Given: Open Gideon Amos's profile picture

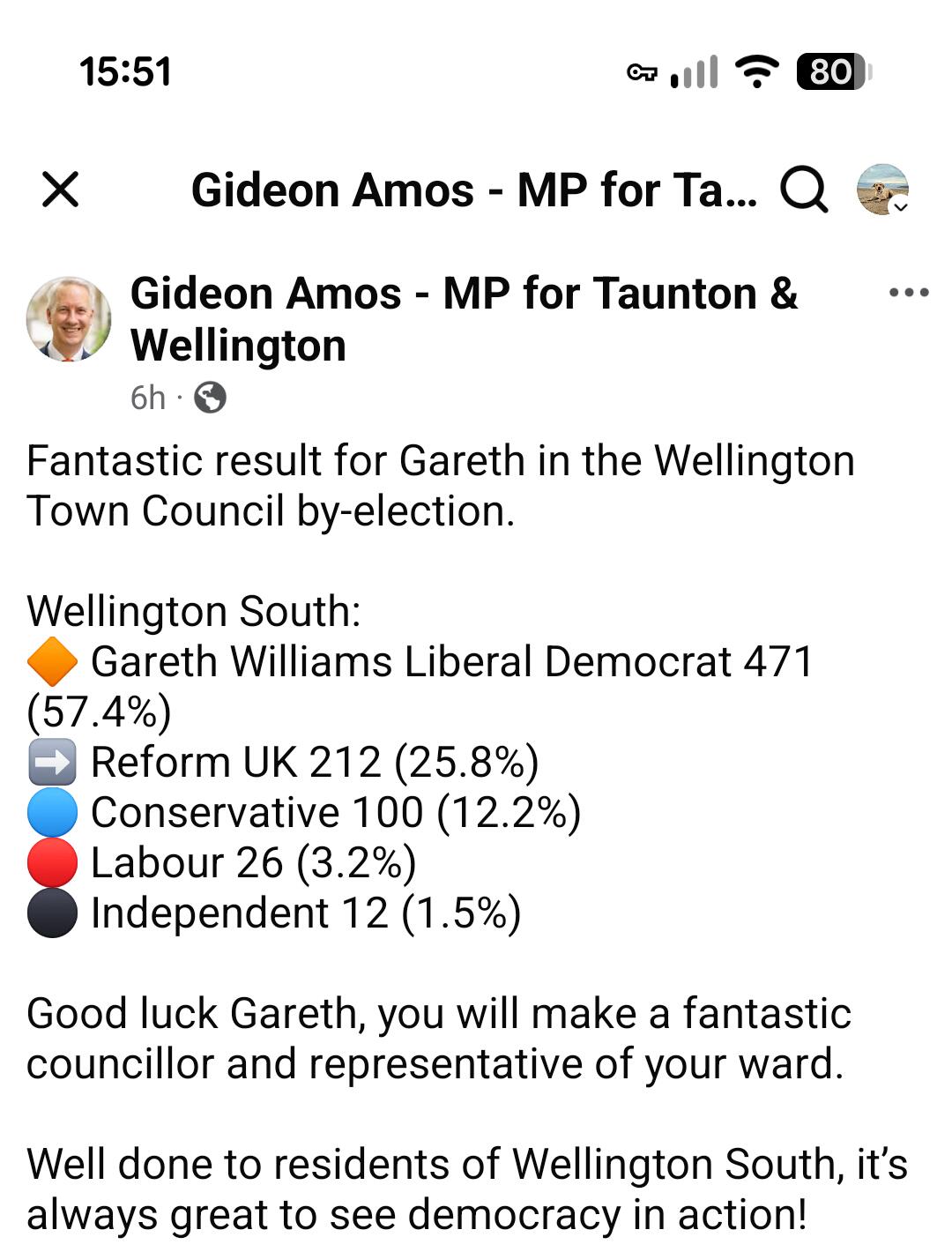Looking at the screenshot, I should pyautogui.click(x=69, y=319).
